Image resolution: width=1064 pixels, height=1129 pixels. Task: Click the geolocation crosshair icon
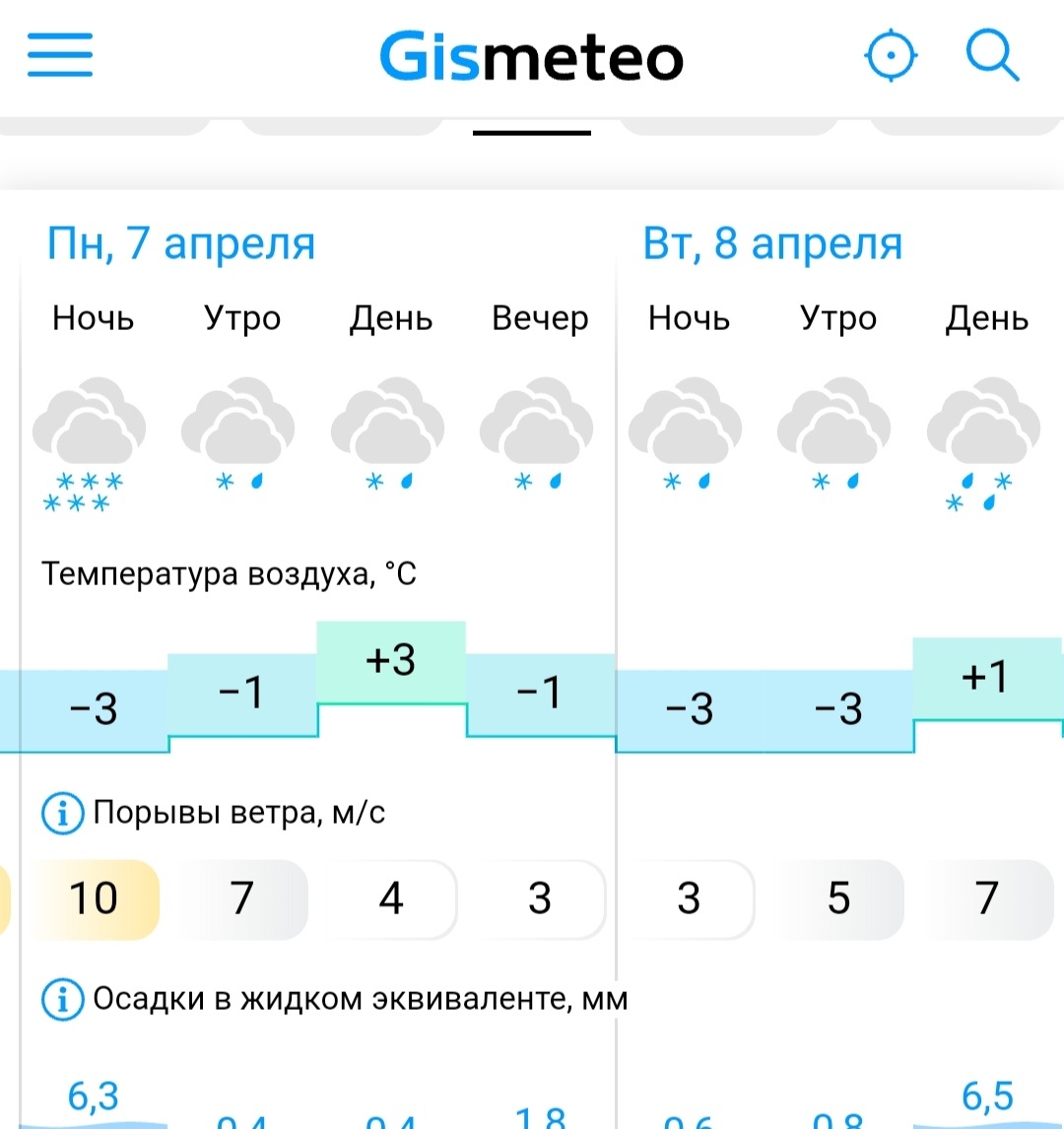[x=890, y=56]
